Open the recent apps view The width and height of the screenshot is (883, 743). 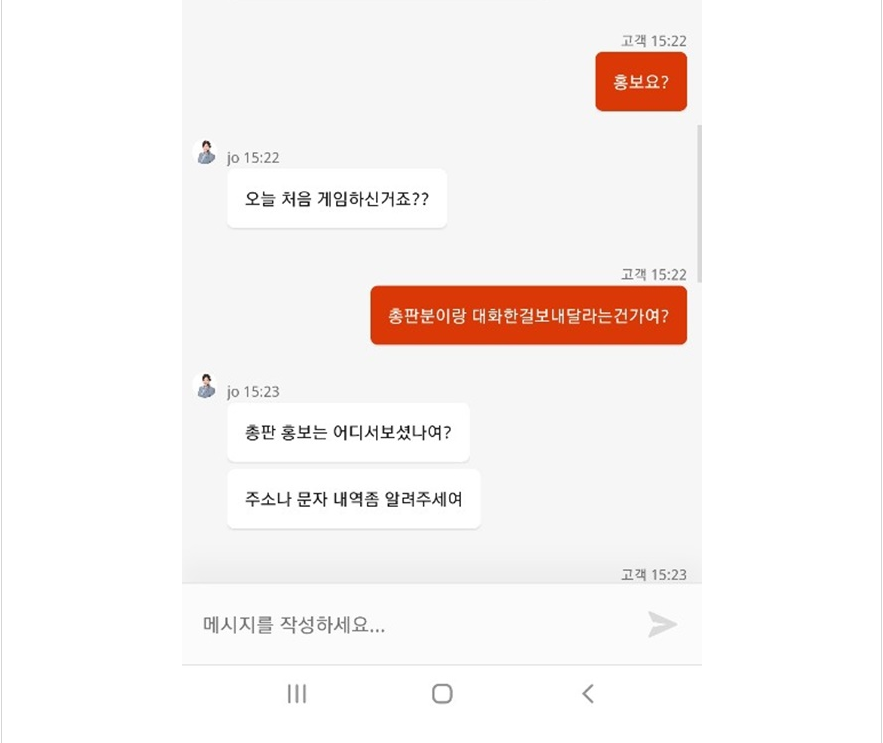[297, 694]
